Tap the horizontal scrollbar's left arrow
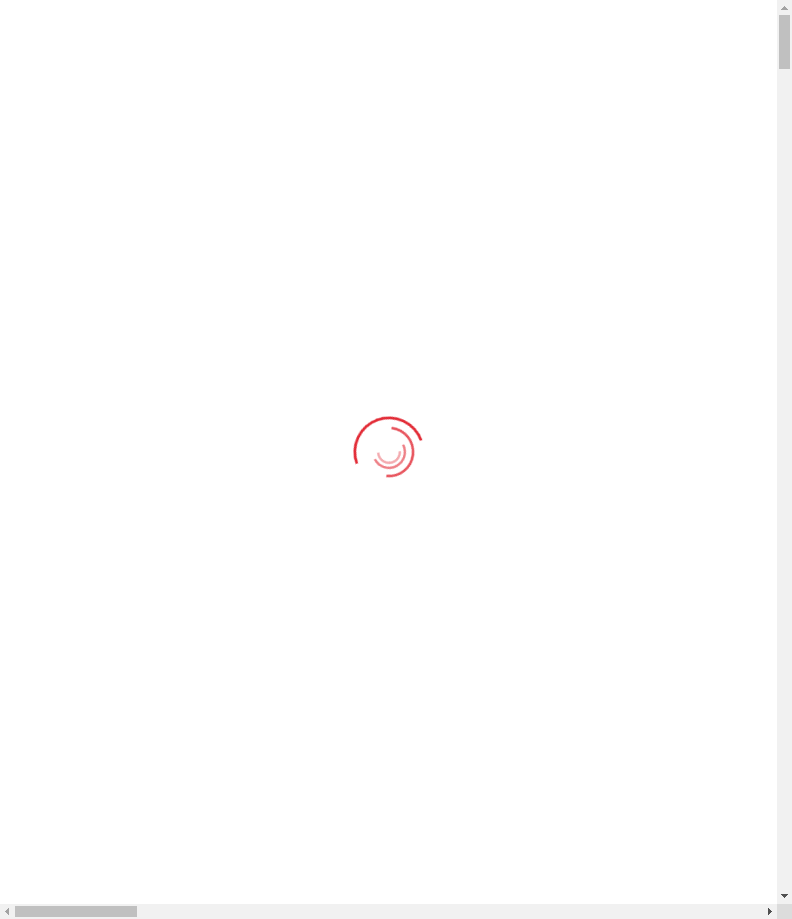The image size is (792, 919). [x=7, y=911]
